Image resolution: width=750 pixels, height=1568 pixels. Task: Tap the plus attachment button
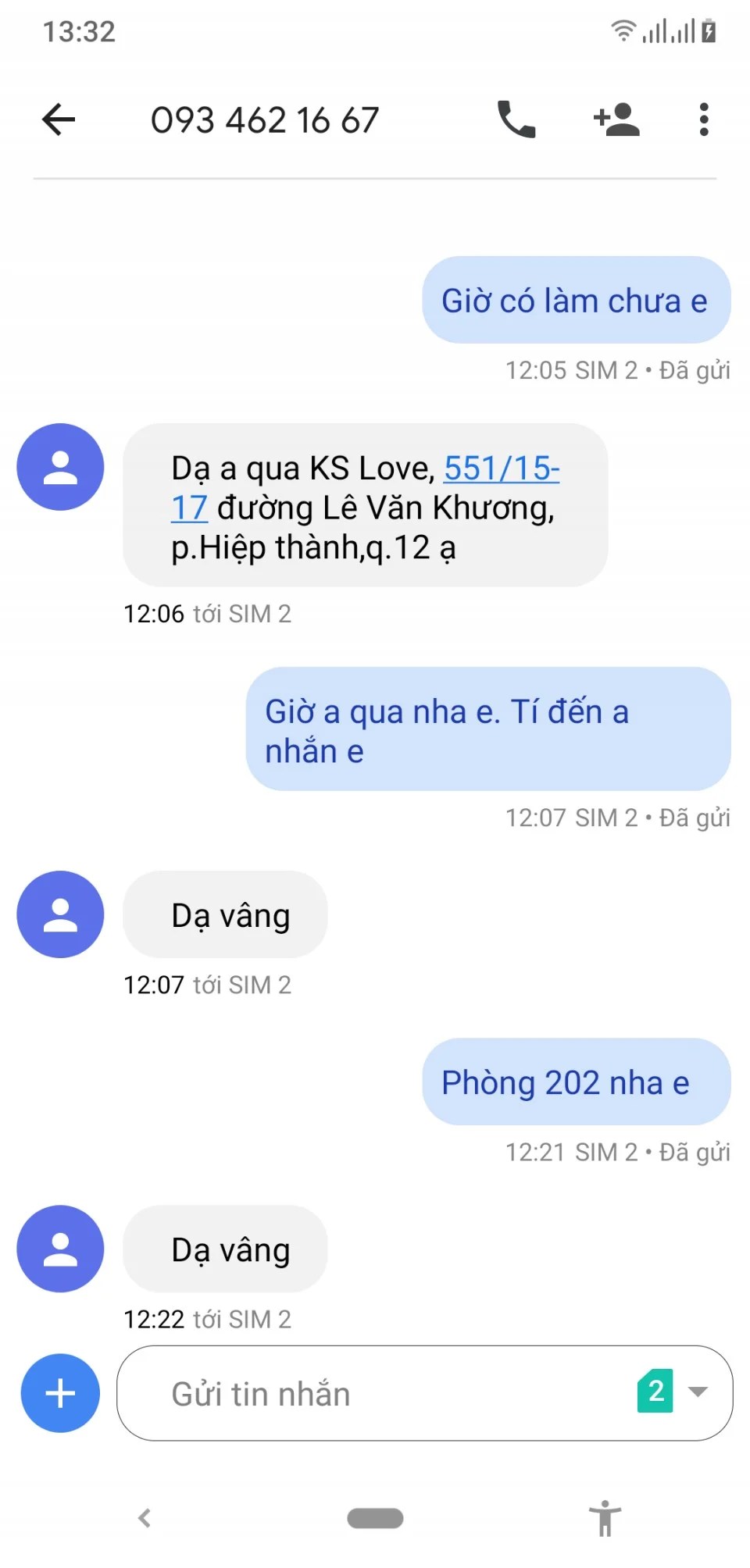pos(60,1393)
